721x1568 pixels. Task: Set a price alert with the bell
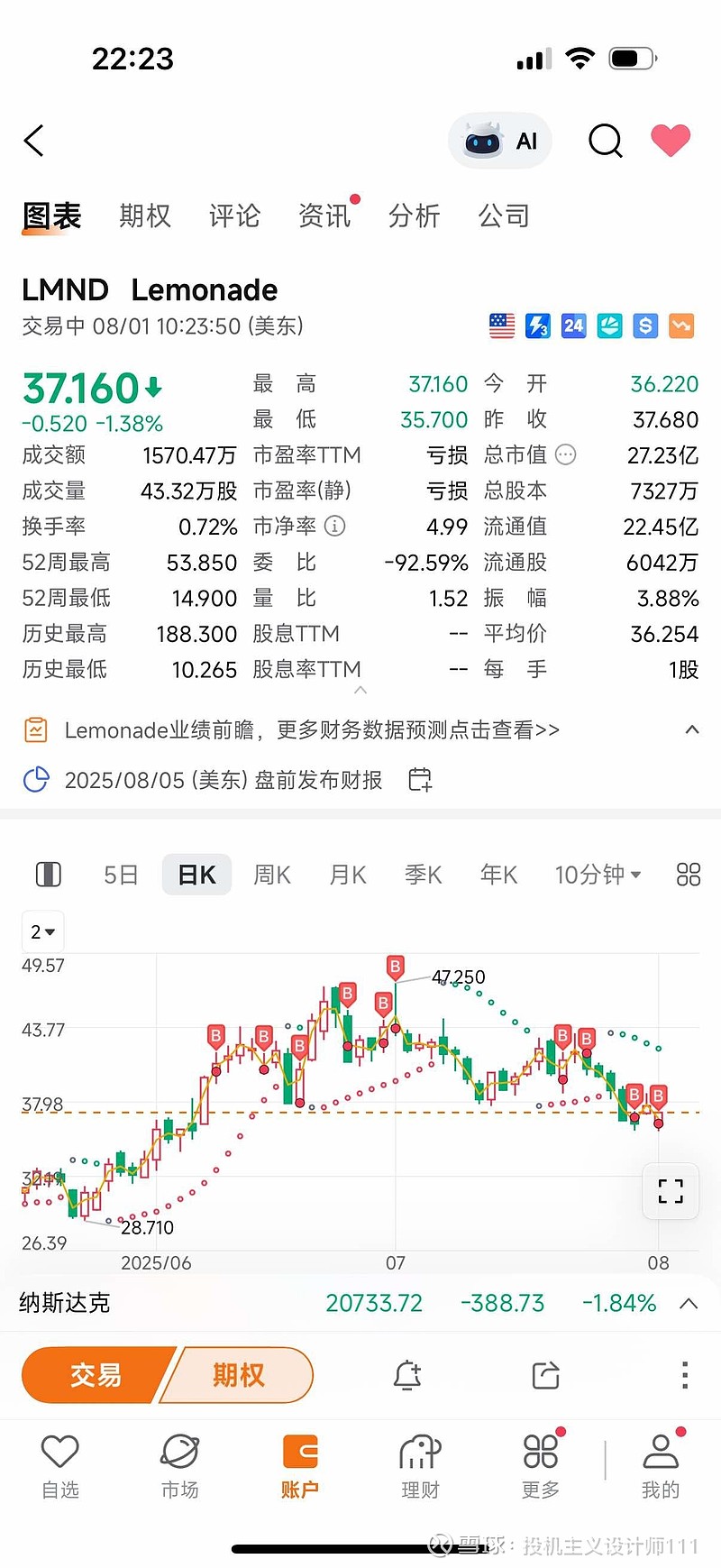point(407,1375)
